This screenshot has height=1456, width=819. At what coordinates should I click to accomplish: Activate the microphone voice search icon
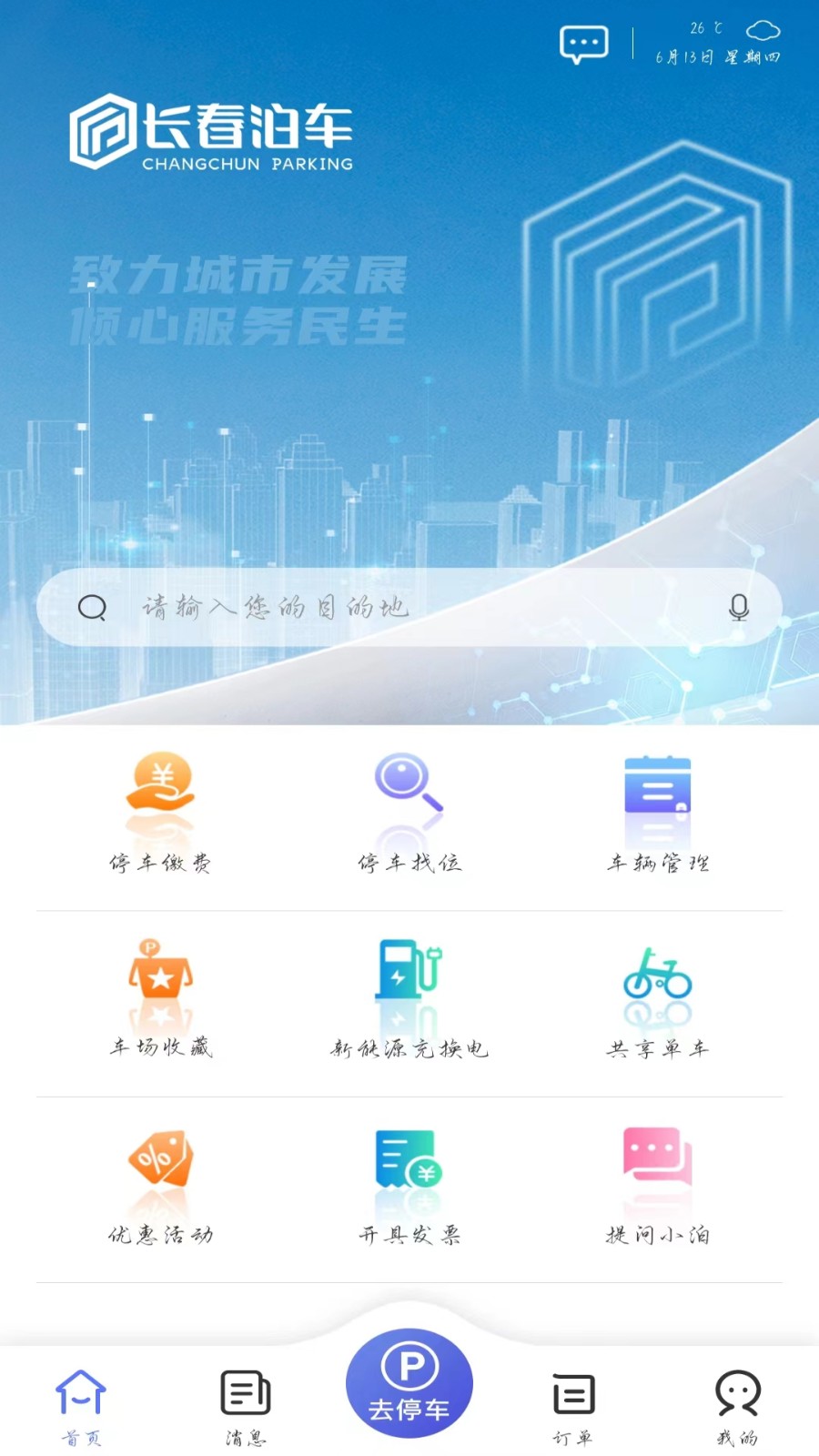[739, 608]
